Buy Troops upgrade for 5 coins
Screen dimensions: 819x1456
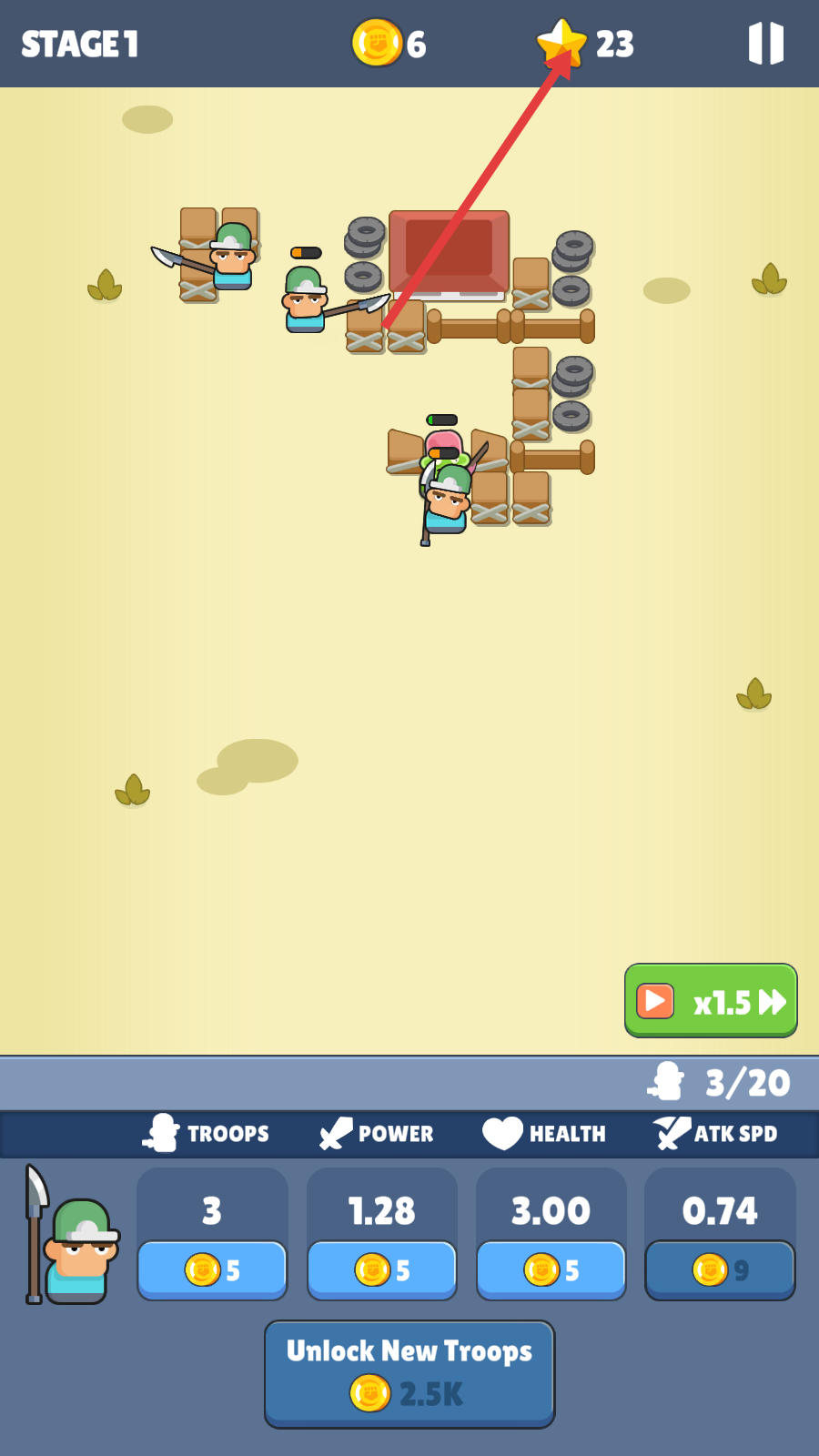212,1269
